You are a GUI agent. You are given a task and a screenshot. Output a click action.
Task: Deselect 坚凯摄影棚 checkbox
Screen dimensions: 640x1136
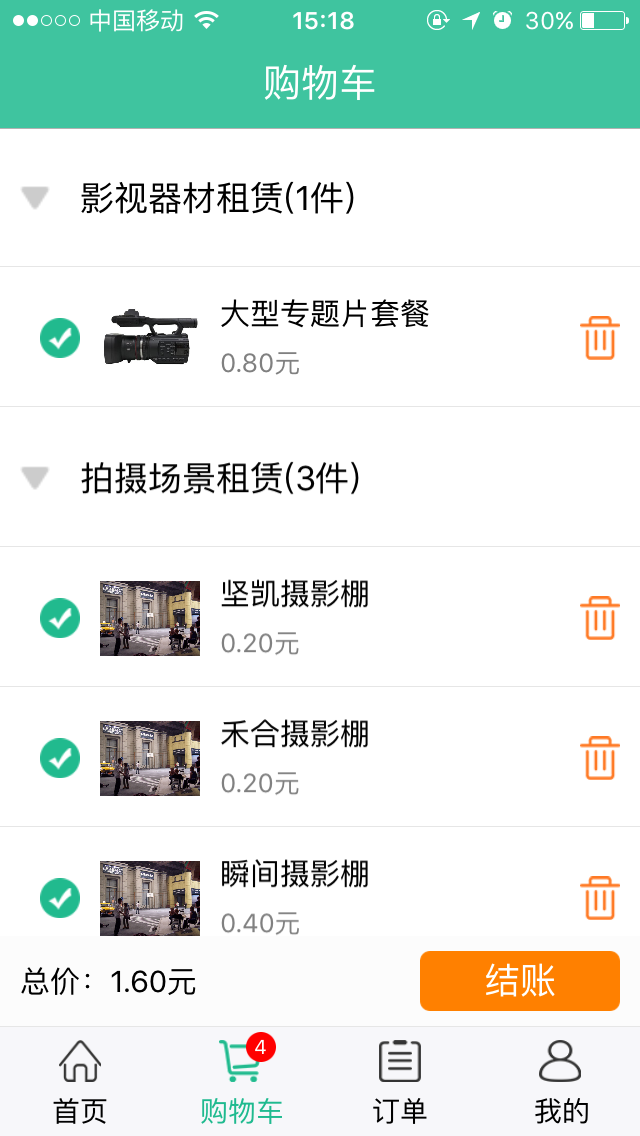[x=60, y=618]
